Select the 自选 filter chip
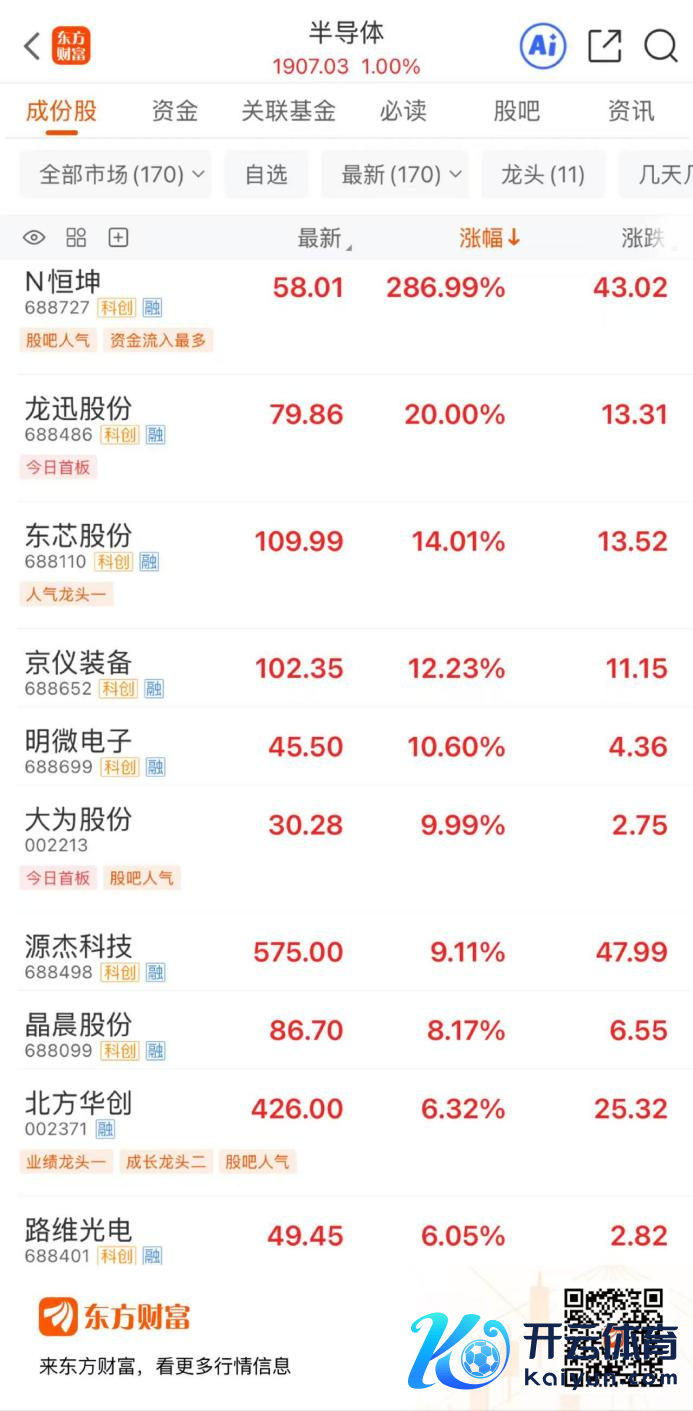693x1411 pixels. pyautogui.click(x=266, y=175)
